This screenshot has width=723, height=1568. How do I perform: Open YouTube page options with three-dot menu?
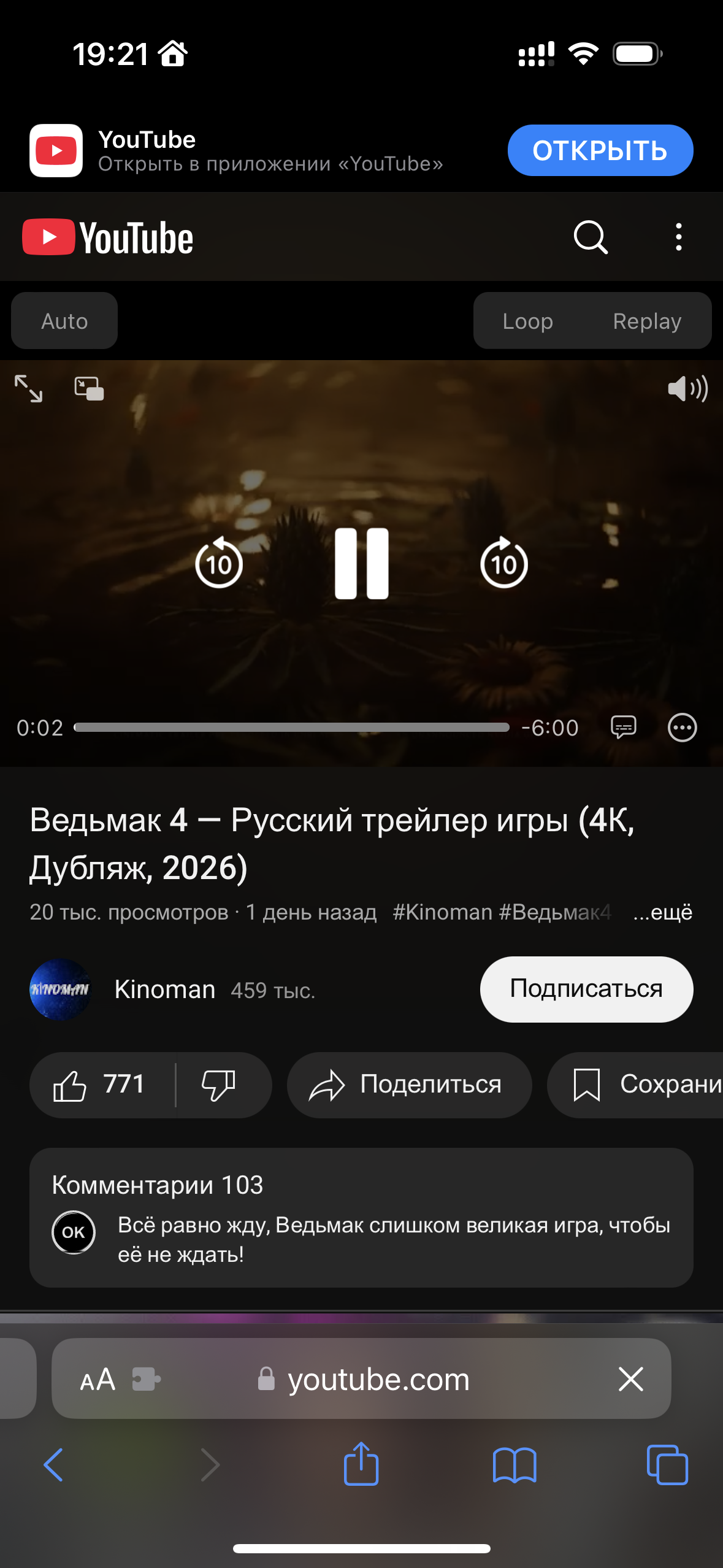coord(678,237)
